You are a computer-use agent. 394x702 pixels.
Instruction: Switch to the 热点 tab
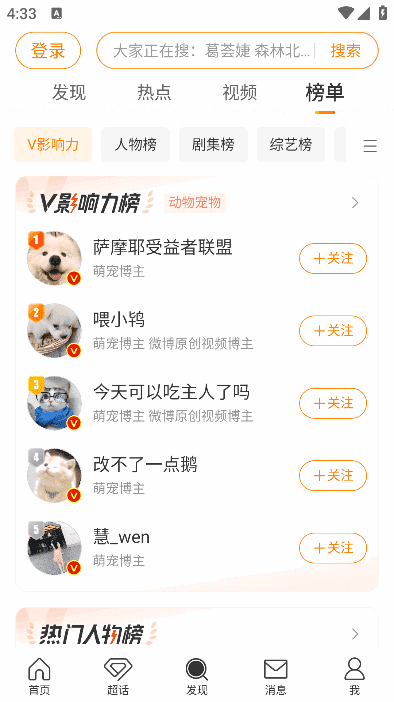pyautogui.click(x=154, y=93)
